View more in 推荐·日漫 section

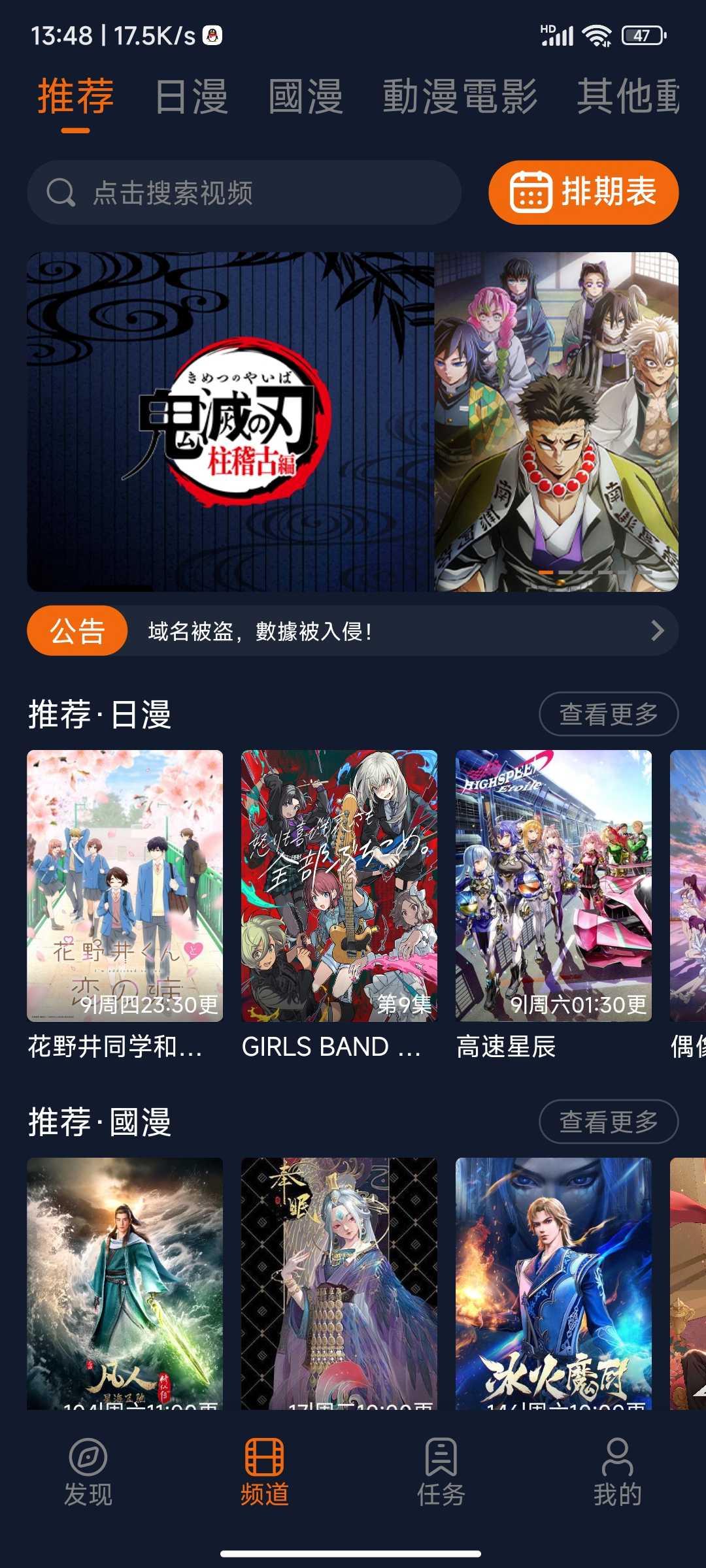pyautogui.click(x=608, y=713)
